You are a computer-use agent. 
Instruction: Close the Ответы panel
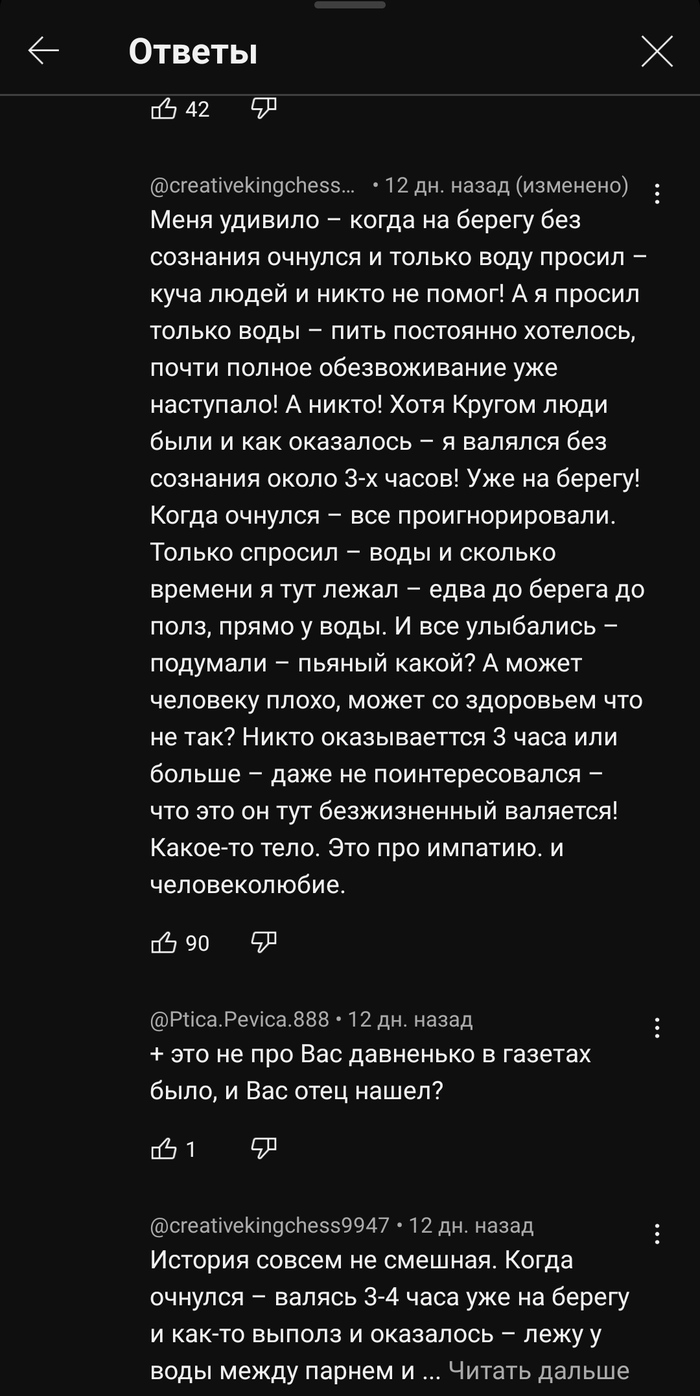coord(656,51)
